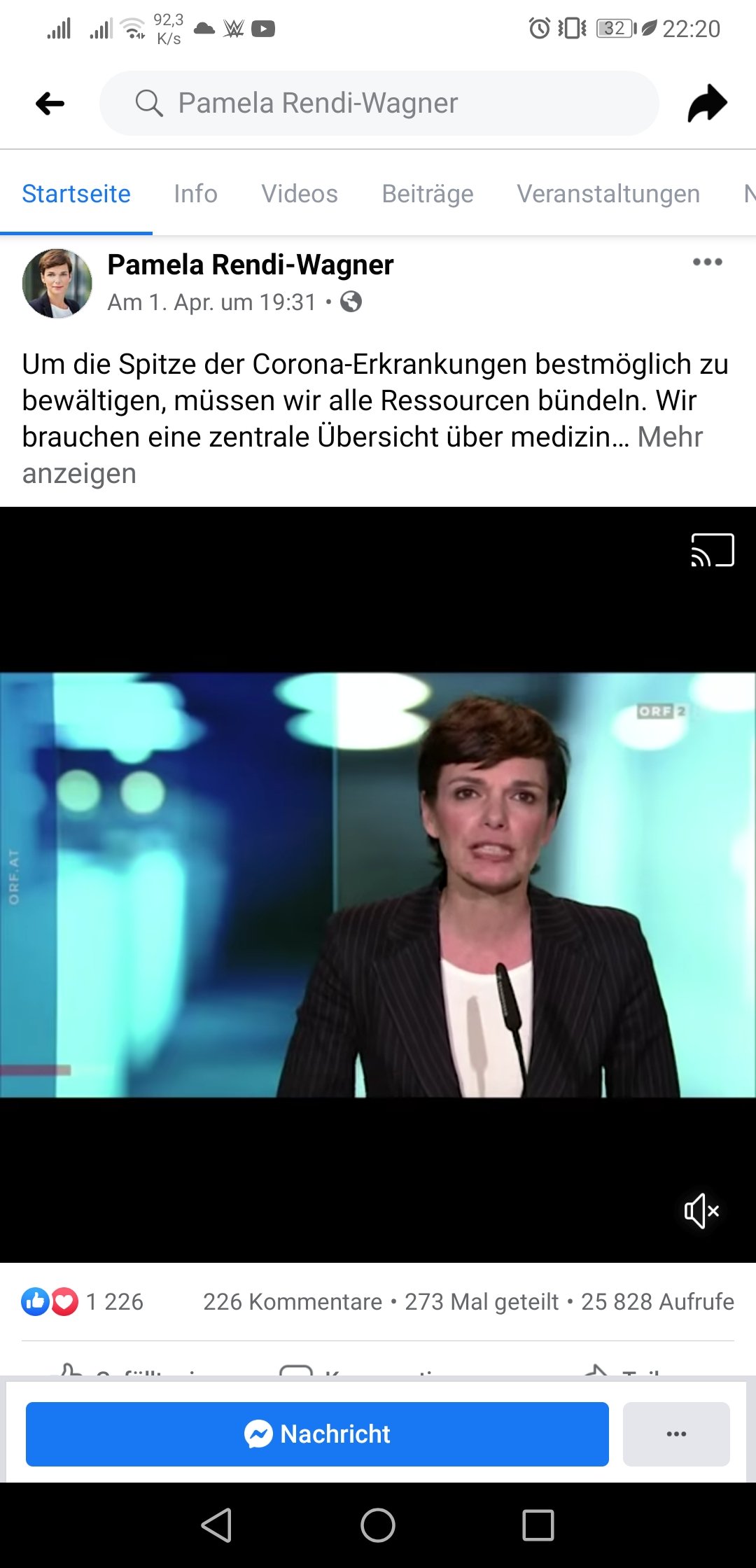The image size is (756, 1568).
Task: Open the 226 Kommentare
Action: pyautogui.click(x=293, y=1302)
